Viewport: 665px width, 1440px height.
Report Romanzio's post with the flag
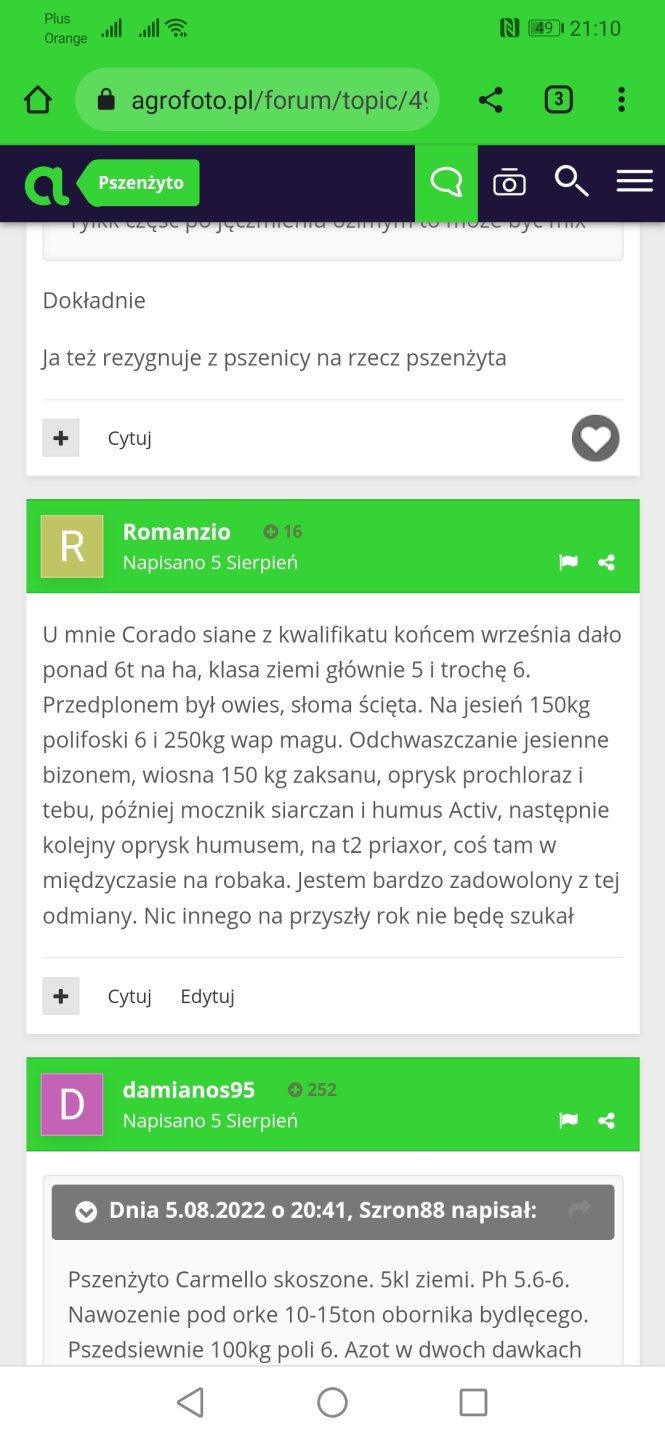tap(568, 563)
